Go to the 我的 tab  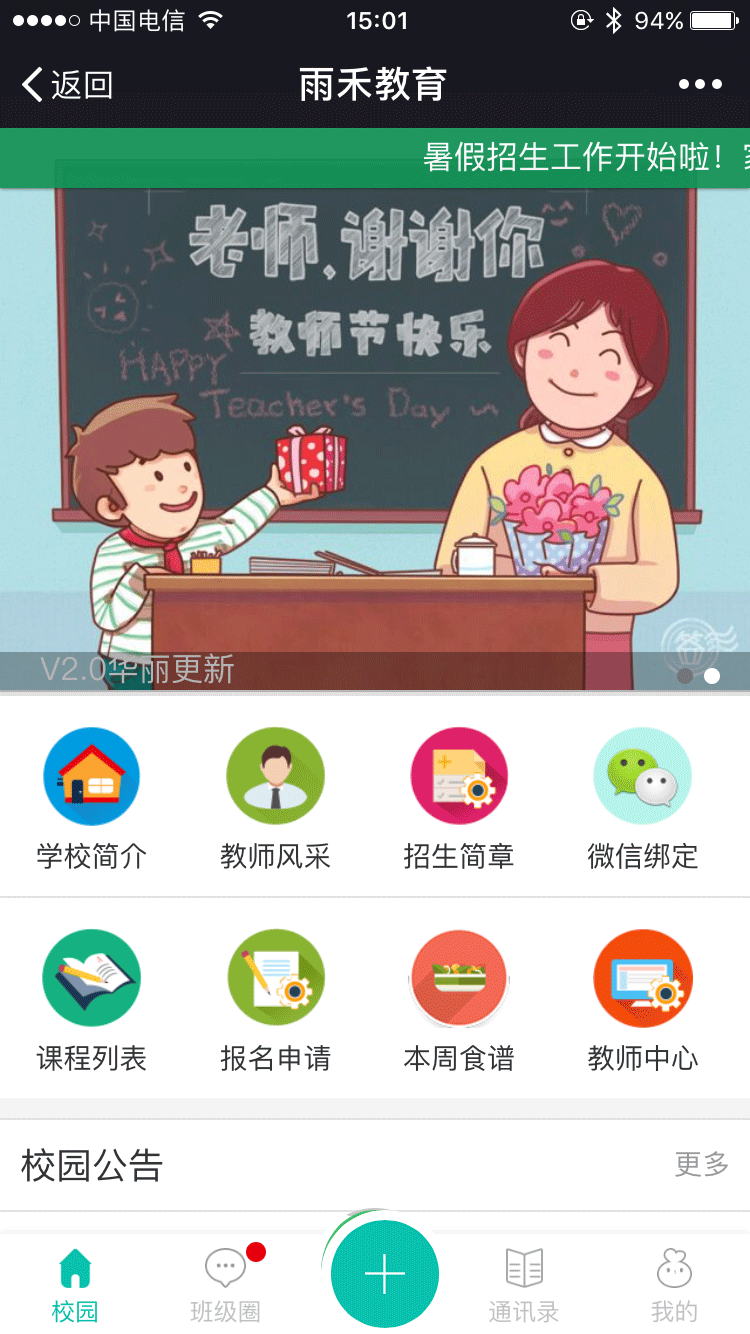click(x=674, y=1285)
